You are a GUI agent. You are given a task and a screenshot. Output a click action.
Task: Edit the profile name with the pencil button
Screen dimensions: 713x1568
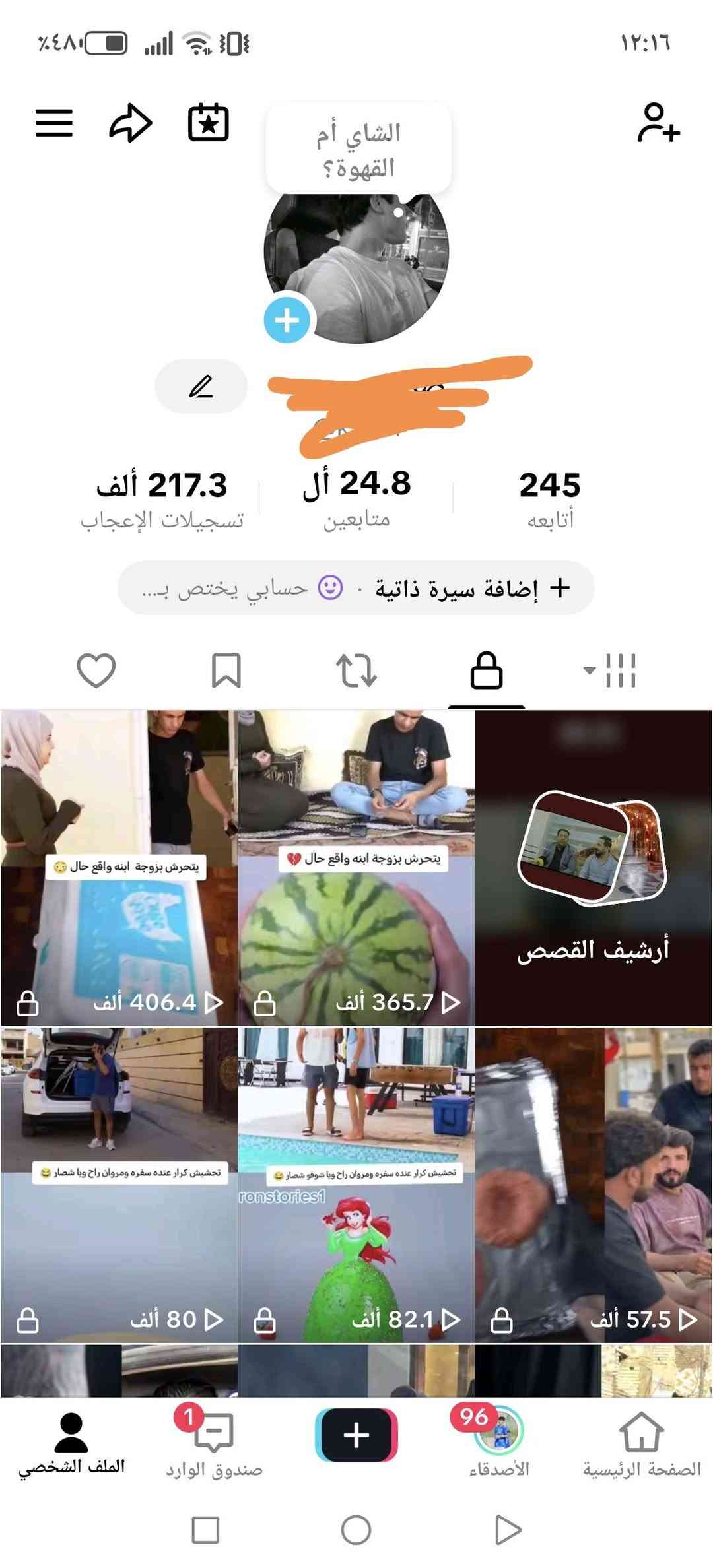coord(201,387)
